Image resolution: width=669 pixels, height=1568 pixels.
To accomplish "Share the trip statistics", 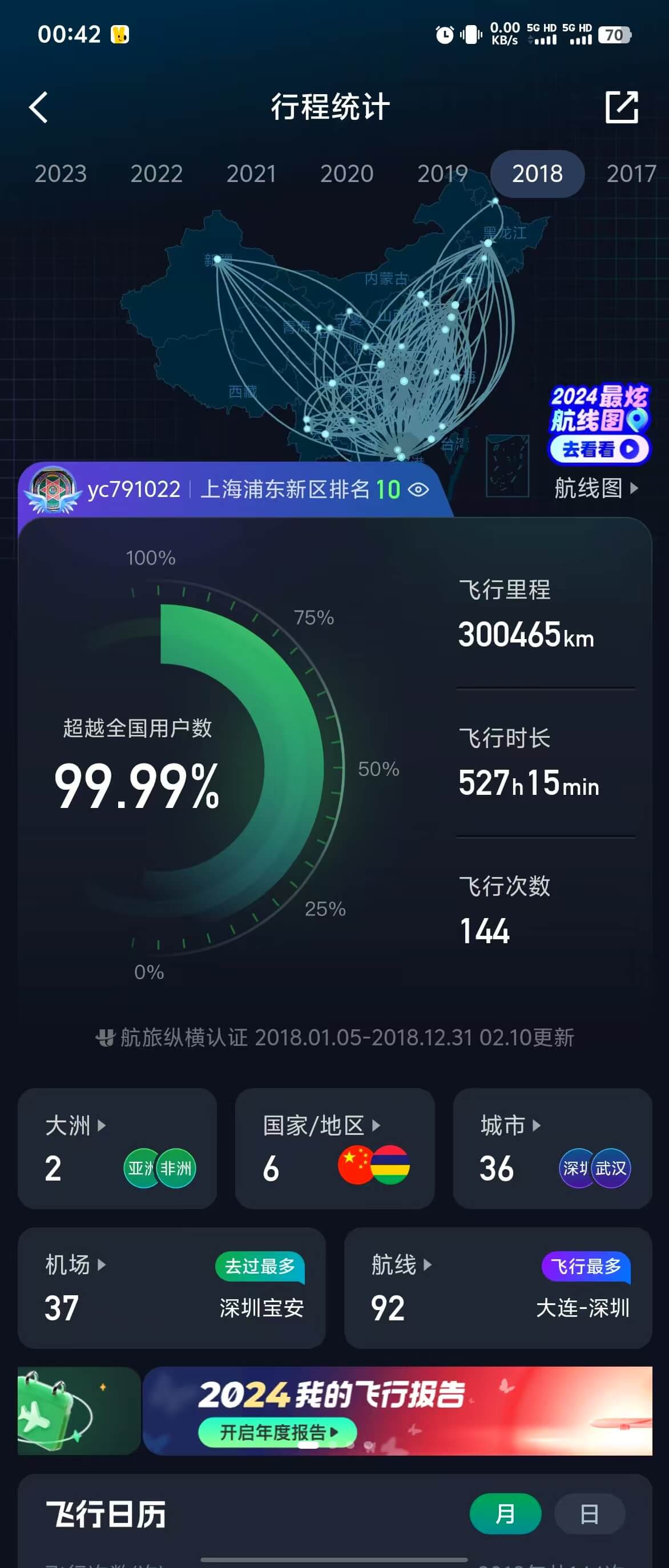I will [622, 108].
